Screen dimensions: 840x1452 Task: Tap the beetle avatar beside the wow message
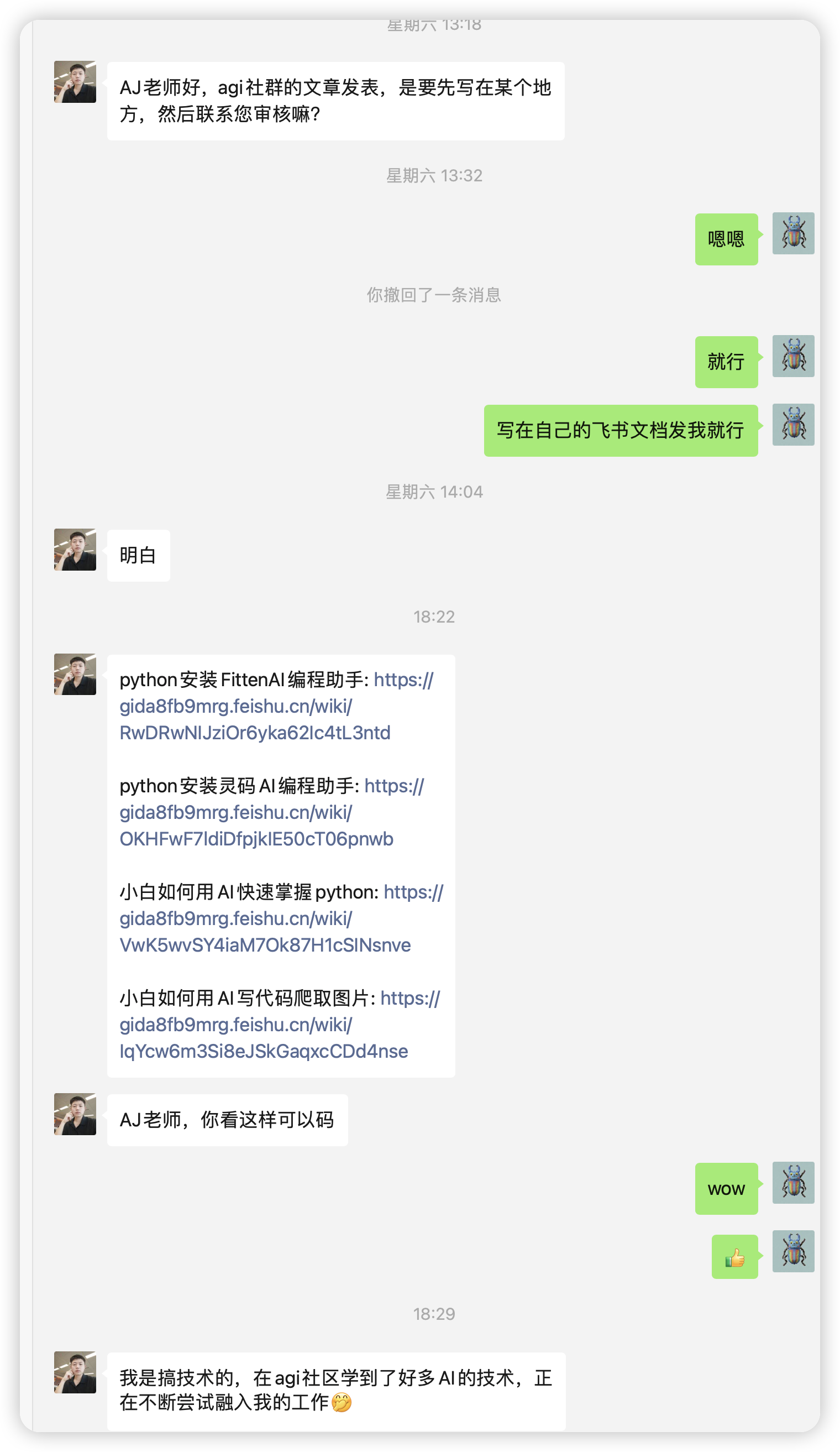(x=793, y=1182)
